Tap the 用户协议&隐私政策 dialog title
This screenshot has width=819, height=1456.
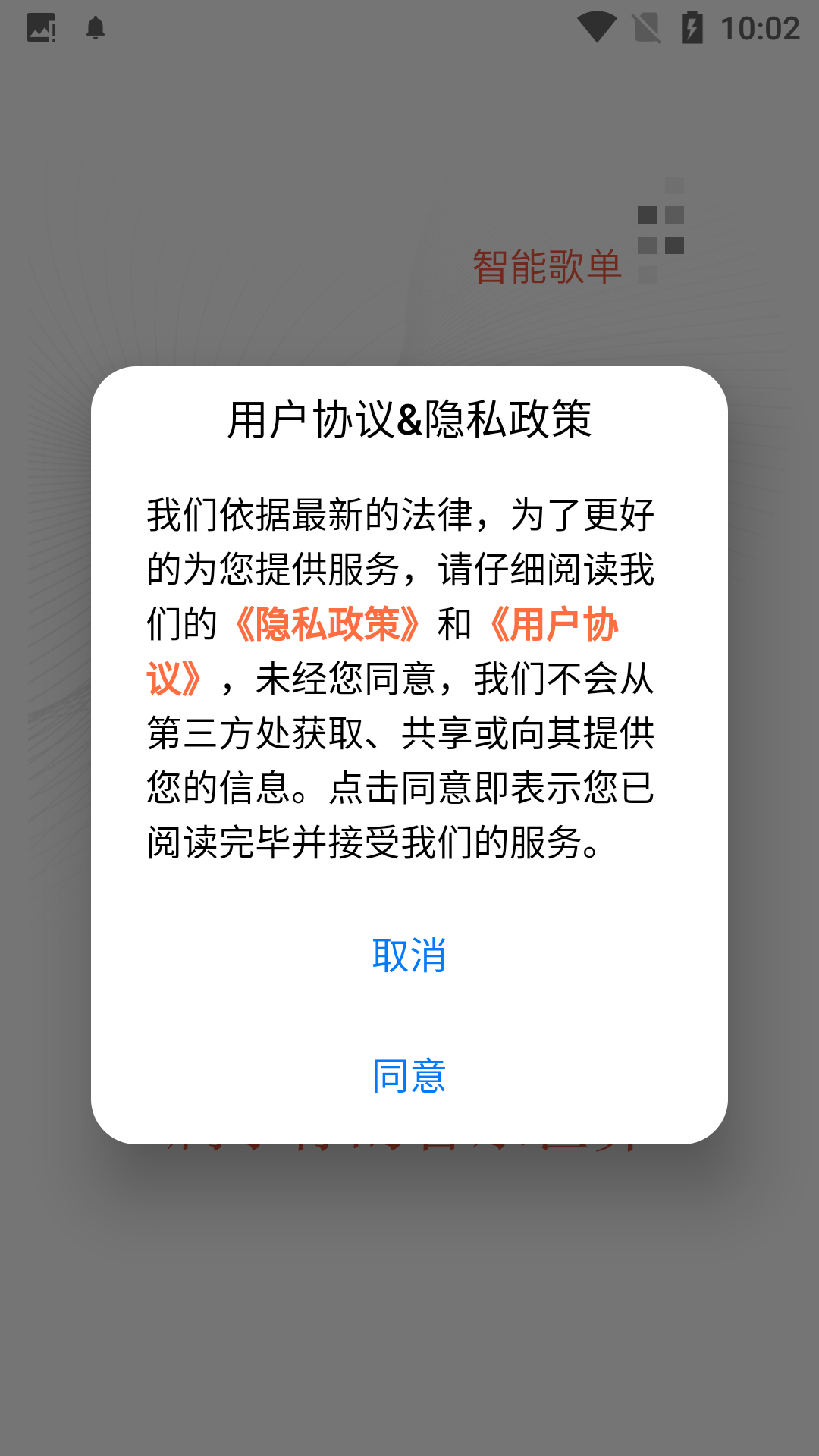[x=409, y=418]
